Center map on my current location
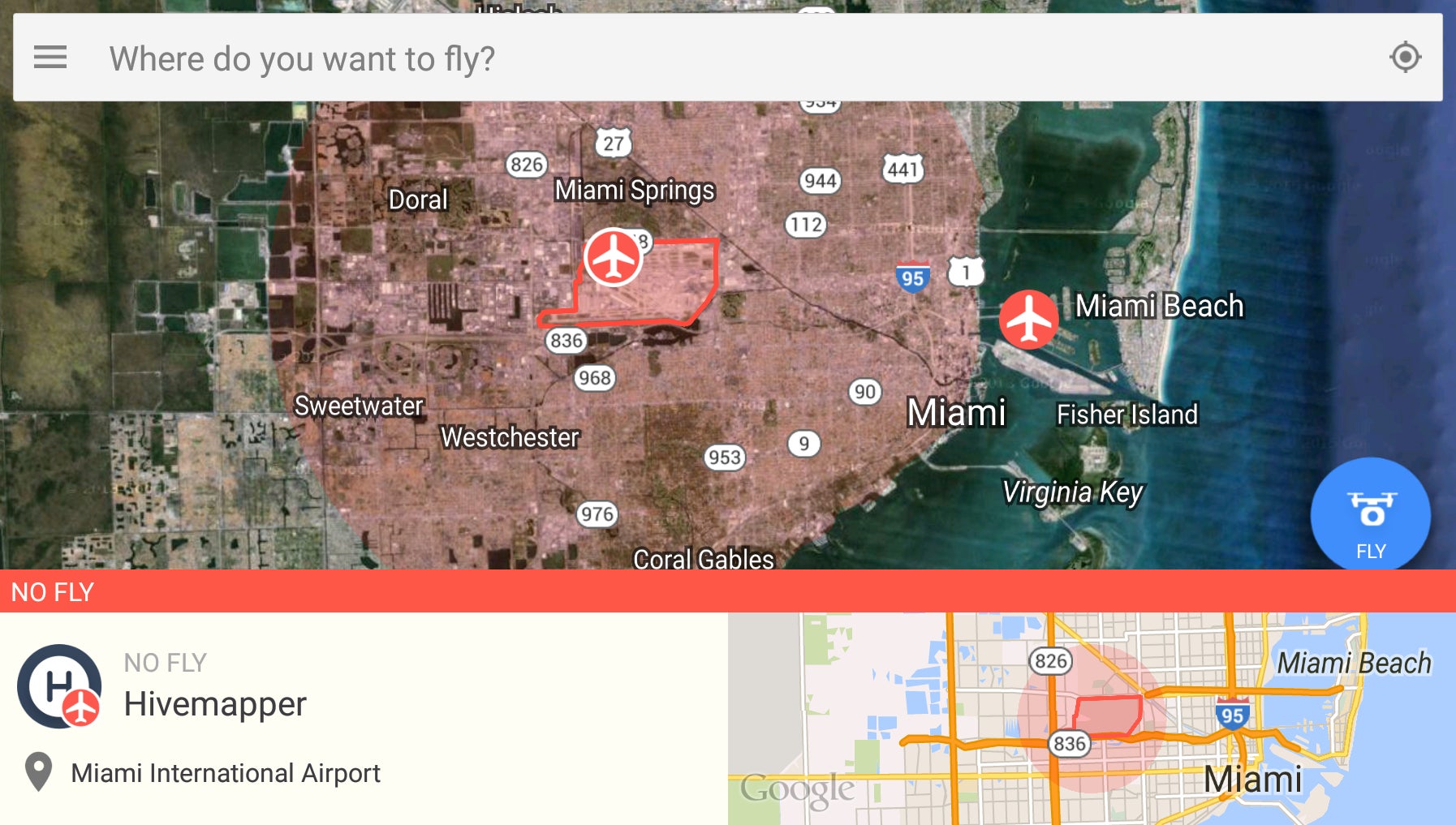1456x825 pixels. [x=1405, y=58]
